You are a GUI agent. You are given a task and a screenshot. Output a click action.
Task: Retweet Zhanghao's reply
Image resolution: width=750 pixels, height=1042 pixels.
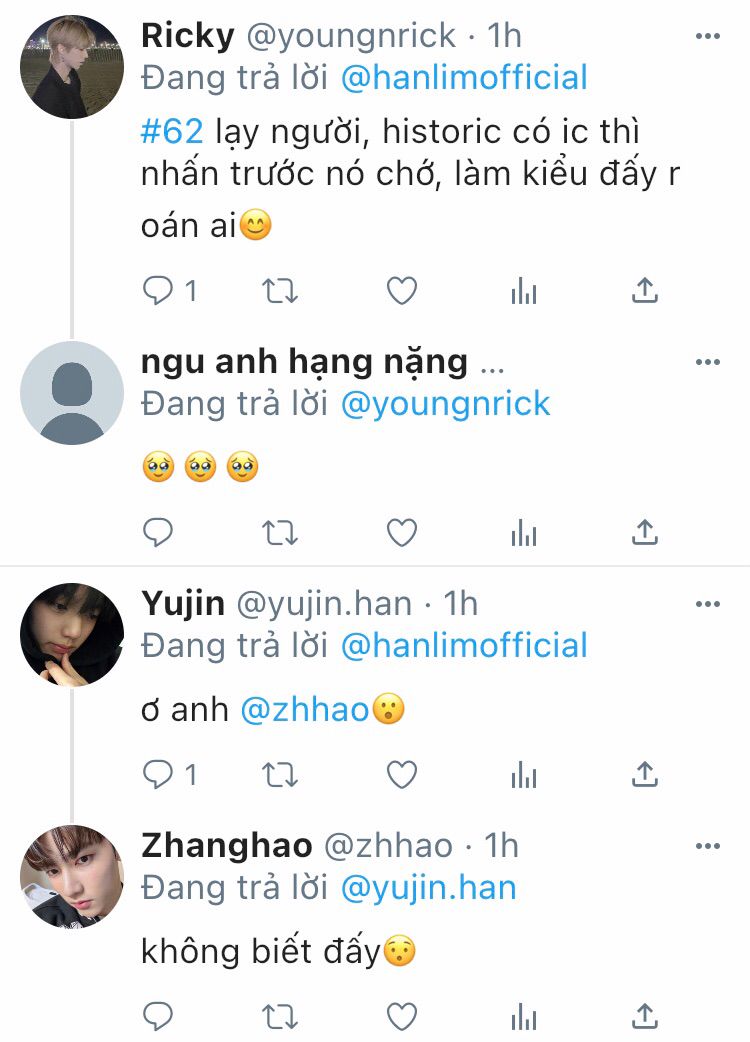click(x=279, y=1016)
